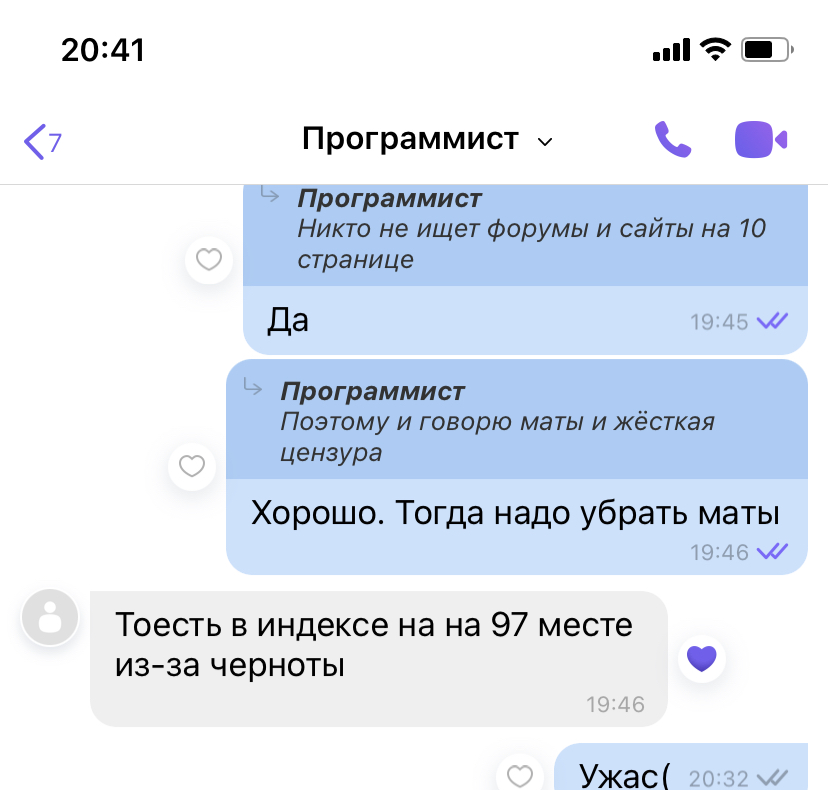Remove the like from the '97 месте' message
828x790 pixels.
[703, 657]
